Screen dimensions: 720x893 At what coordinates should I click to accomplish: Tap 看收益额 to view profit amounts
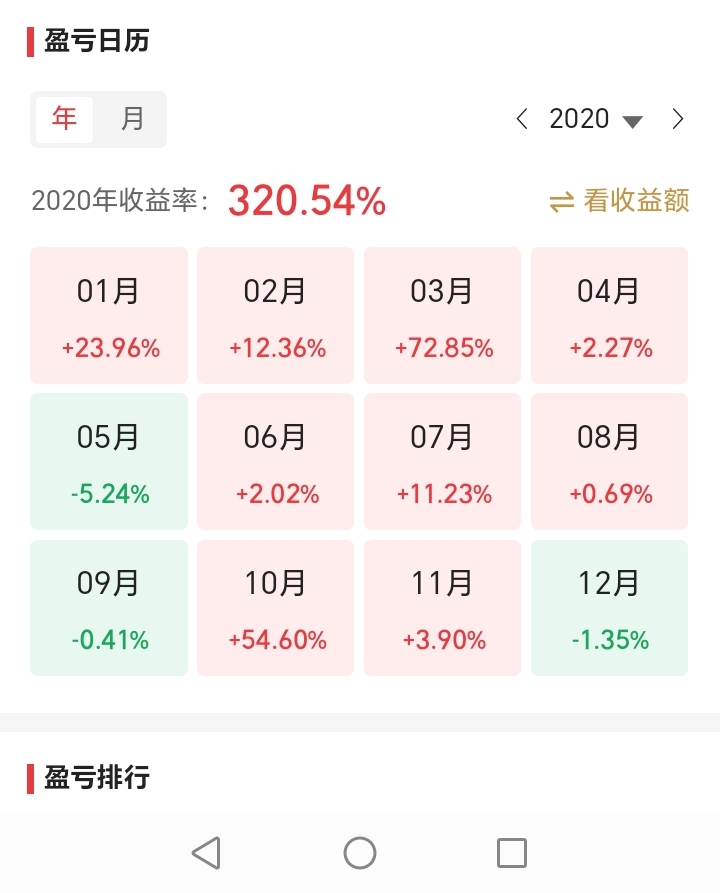[x=619, y=200]
